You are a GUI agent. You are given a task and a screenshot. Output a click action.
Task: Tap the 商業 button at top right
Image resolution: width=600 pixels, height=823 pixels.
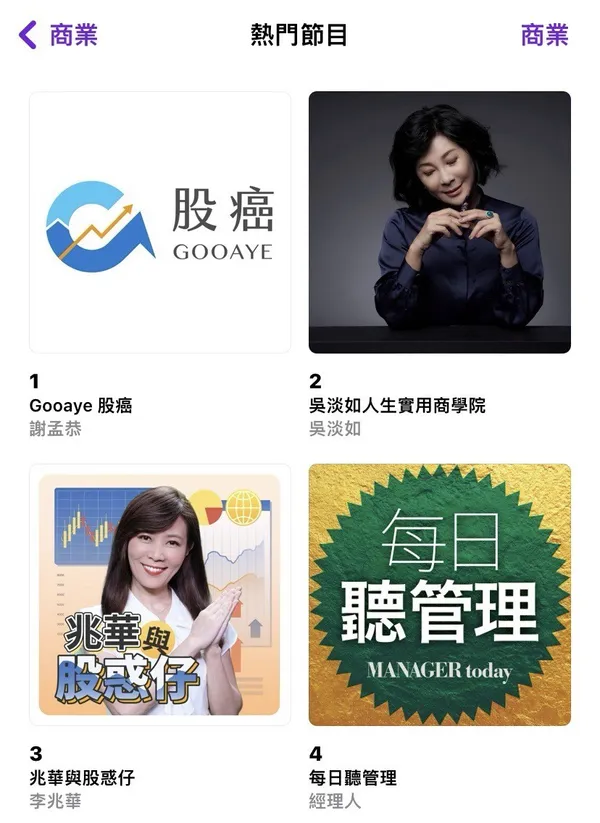544,36
